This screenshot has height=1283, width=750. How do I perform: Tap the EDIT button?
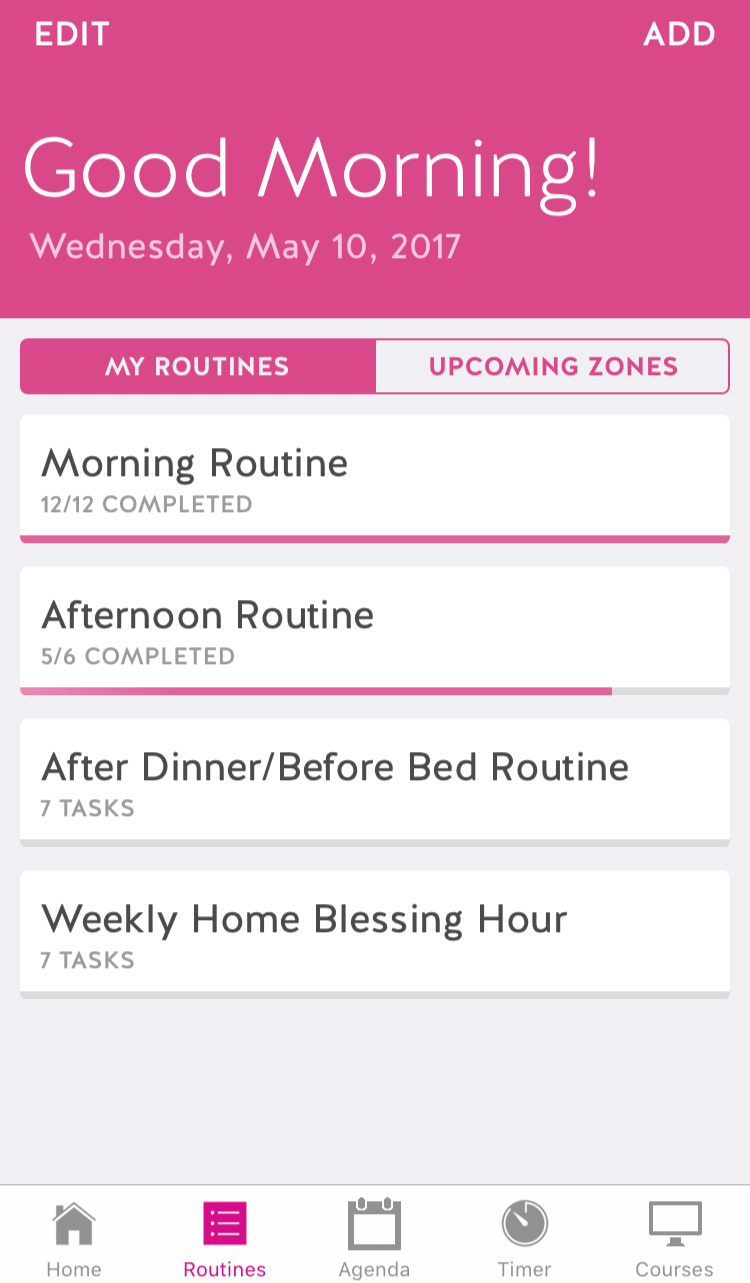click(71, 34)
